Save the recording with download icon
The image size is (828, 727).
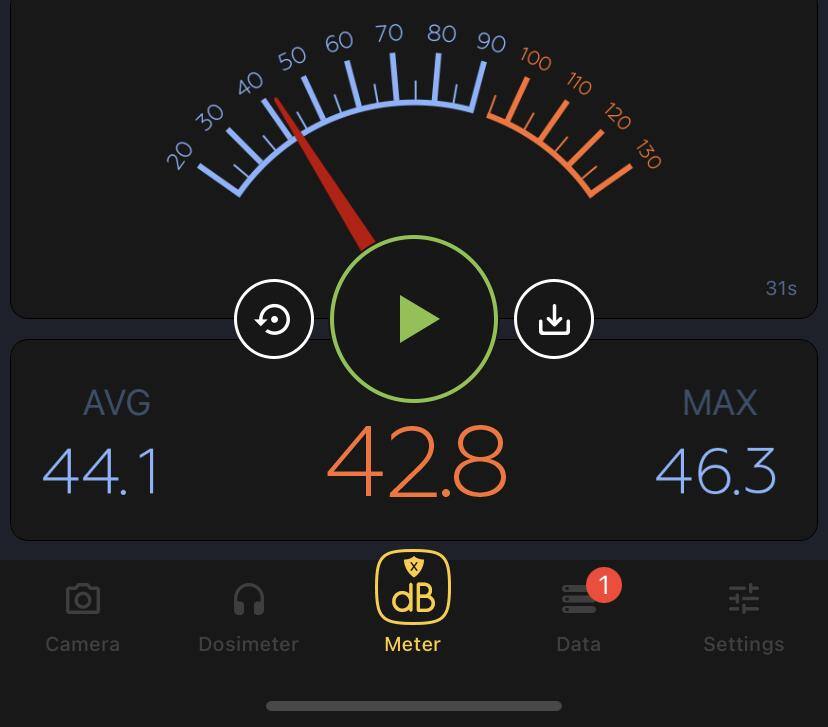point(554,319)
